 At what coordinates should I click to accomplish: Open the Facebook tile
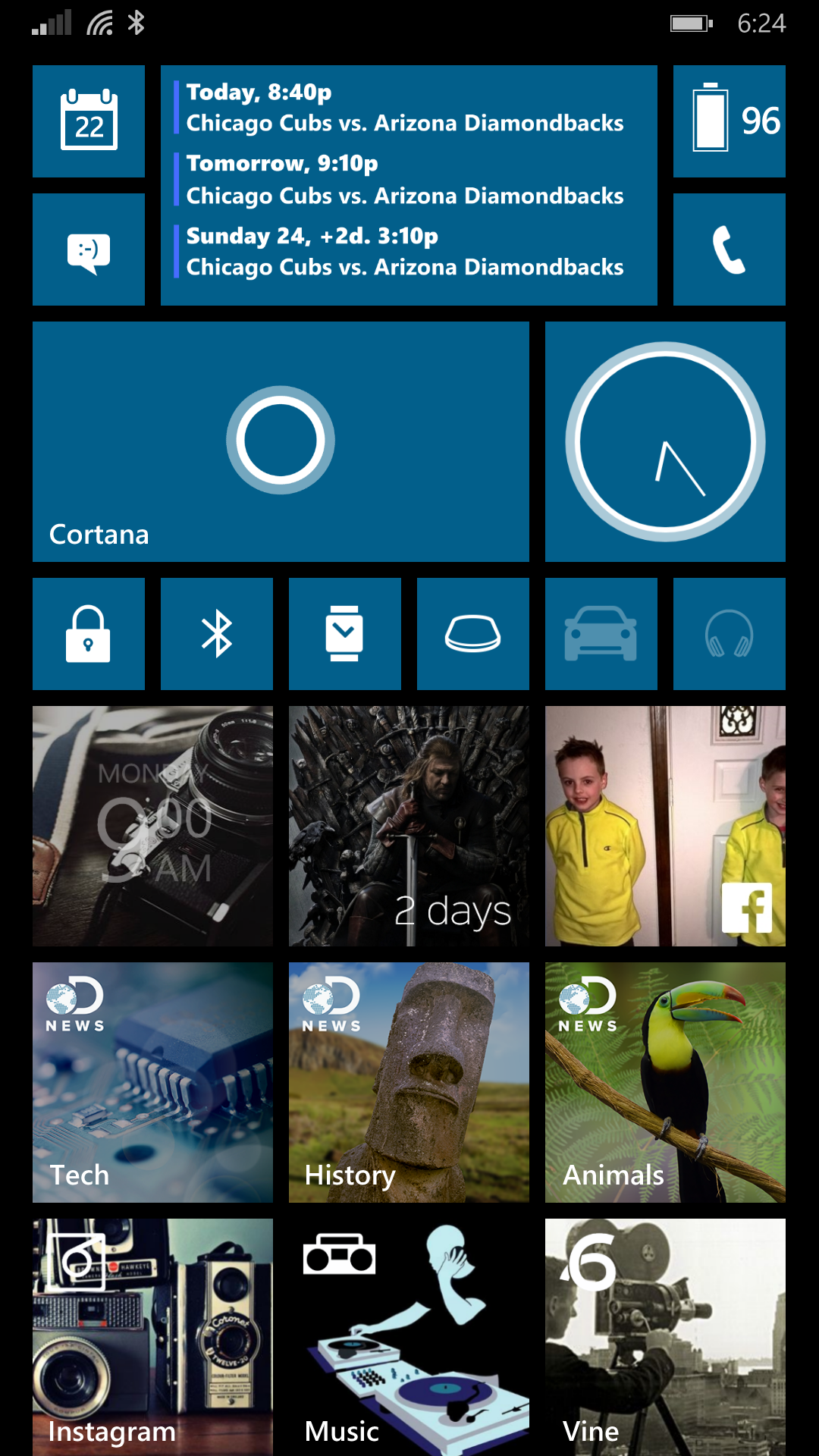tap(665, 826)
